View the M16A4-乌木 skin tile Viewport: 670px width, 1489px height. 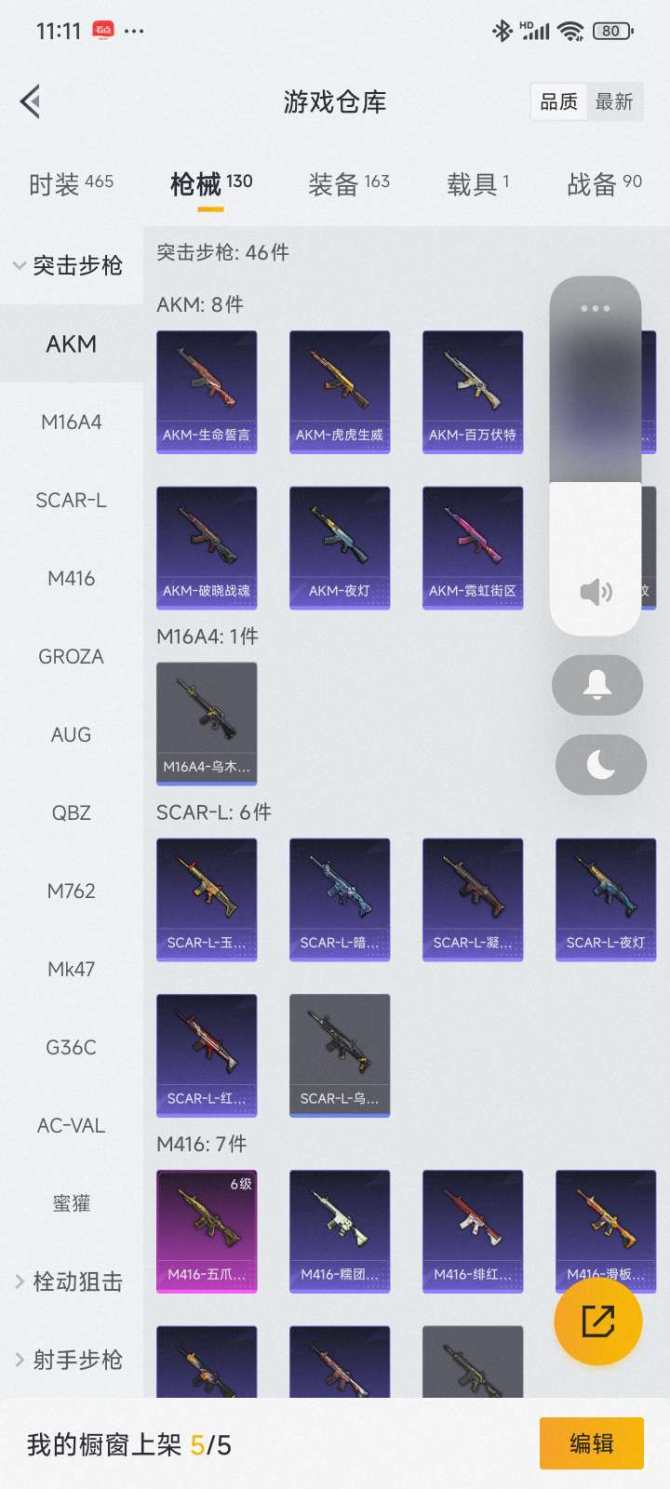[x=207, y=723]
